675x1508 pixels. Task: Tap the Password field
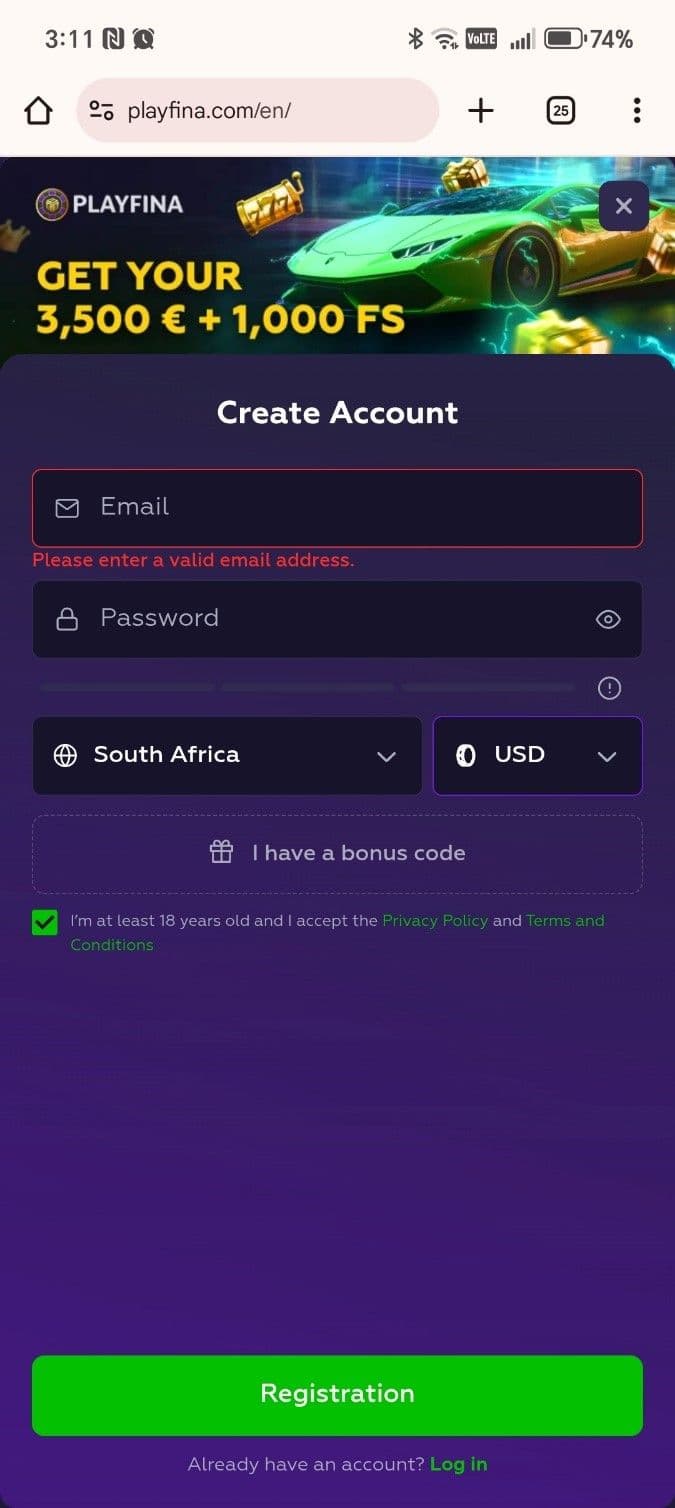[x=320, y=619]
